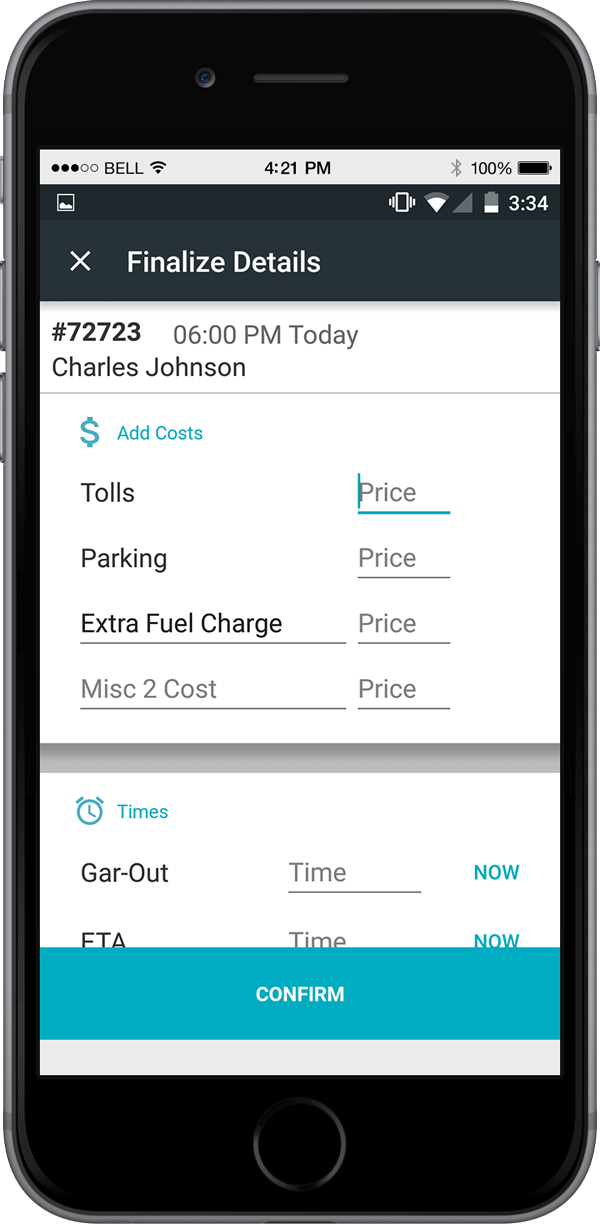Focus the Misc 2 Cost name field

213,689
